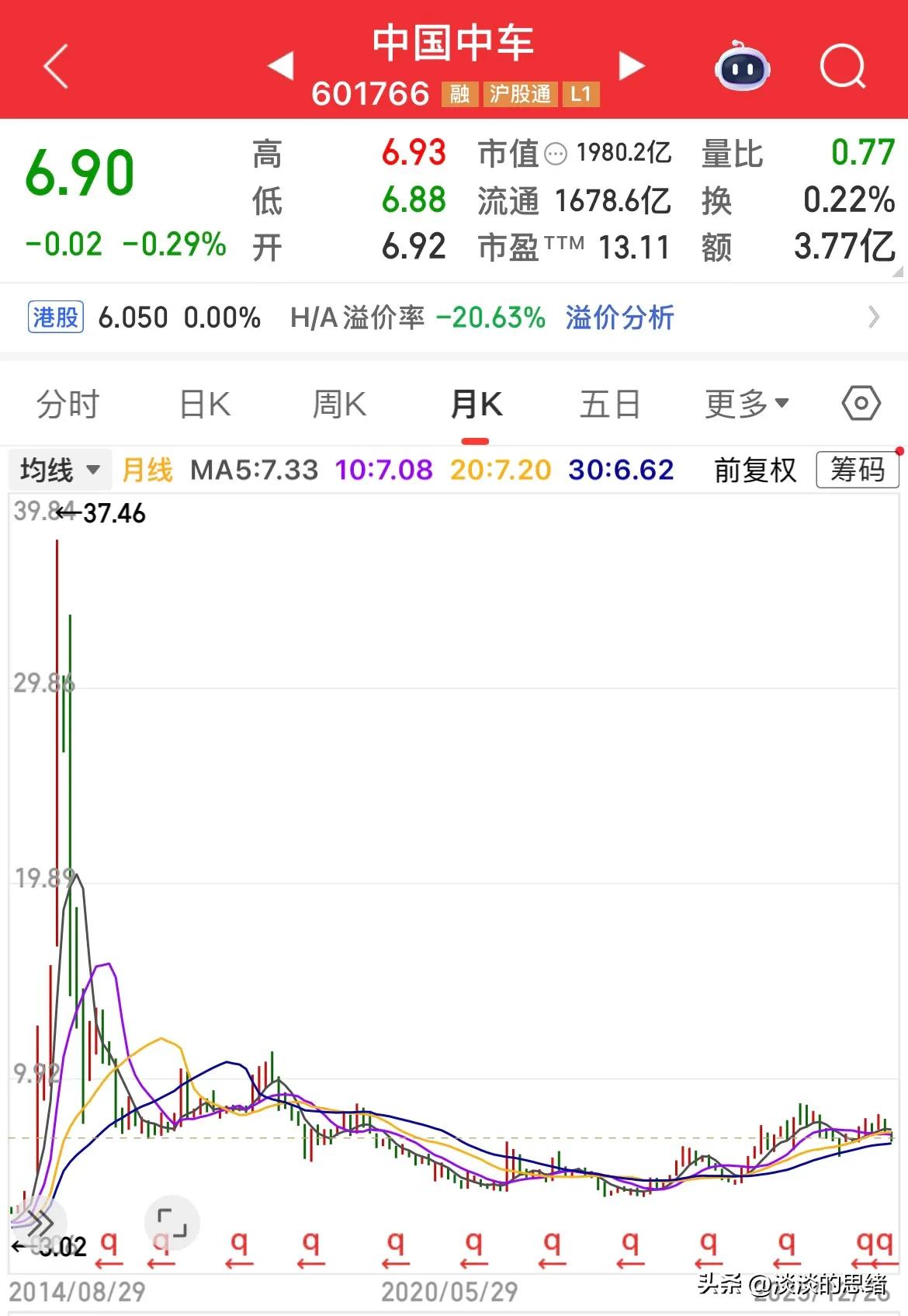Open the 溢价分析 premium analysis link
This screenshot has height=1316, width=908.
click(619, 318)
